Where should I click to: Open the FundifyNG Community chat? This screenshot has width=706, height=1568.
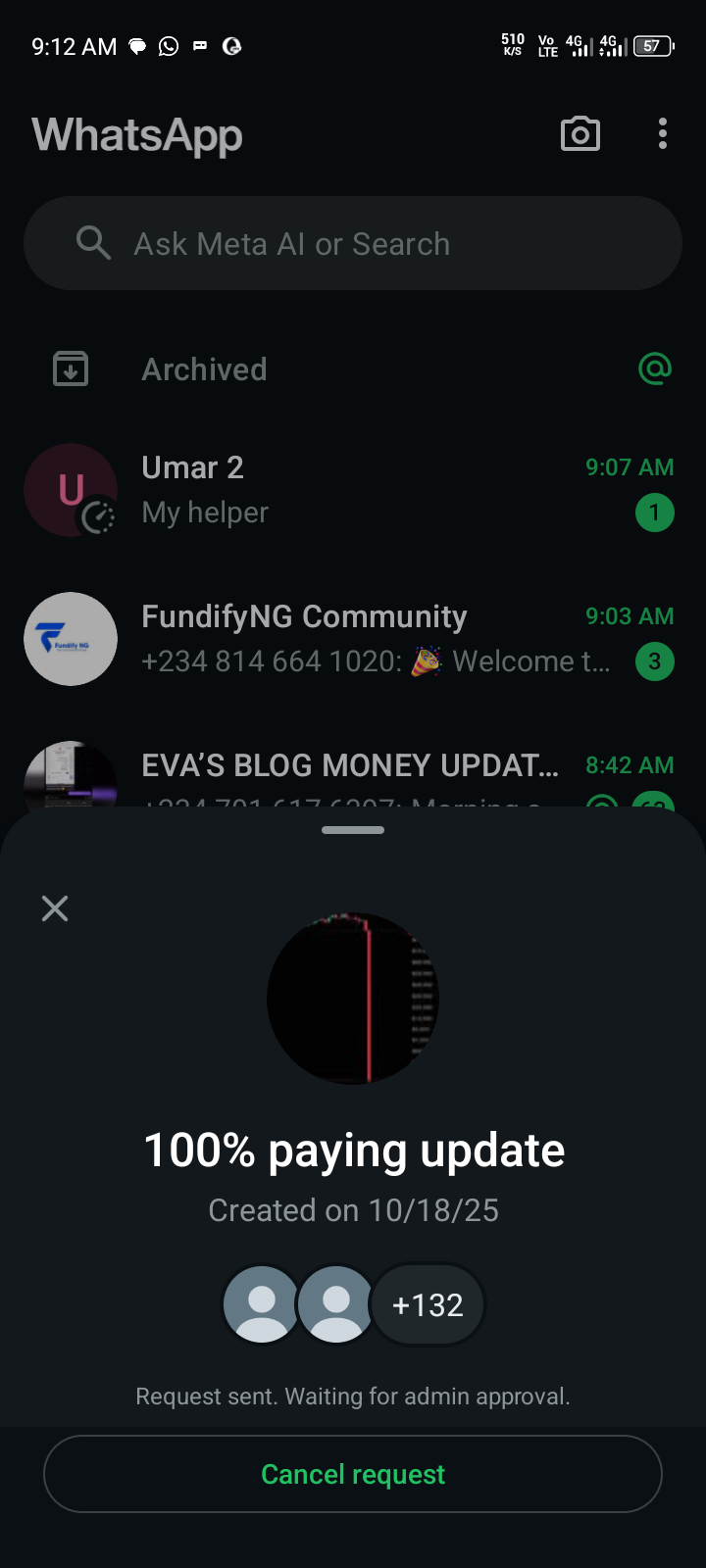point(353,639)
